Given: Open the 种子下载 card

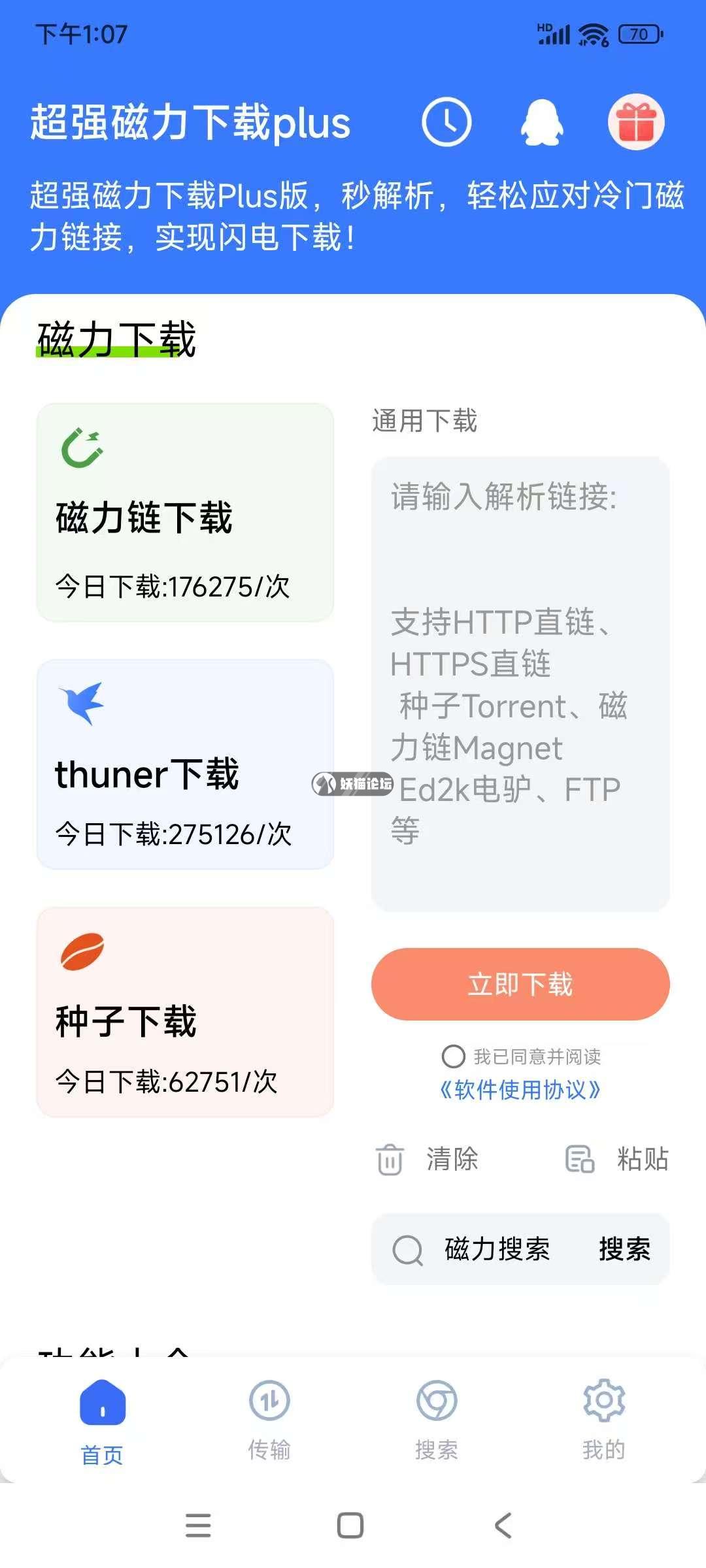Looking at the screenshot, I should pyautogui.click(x=185, y=1011).
